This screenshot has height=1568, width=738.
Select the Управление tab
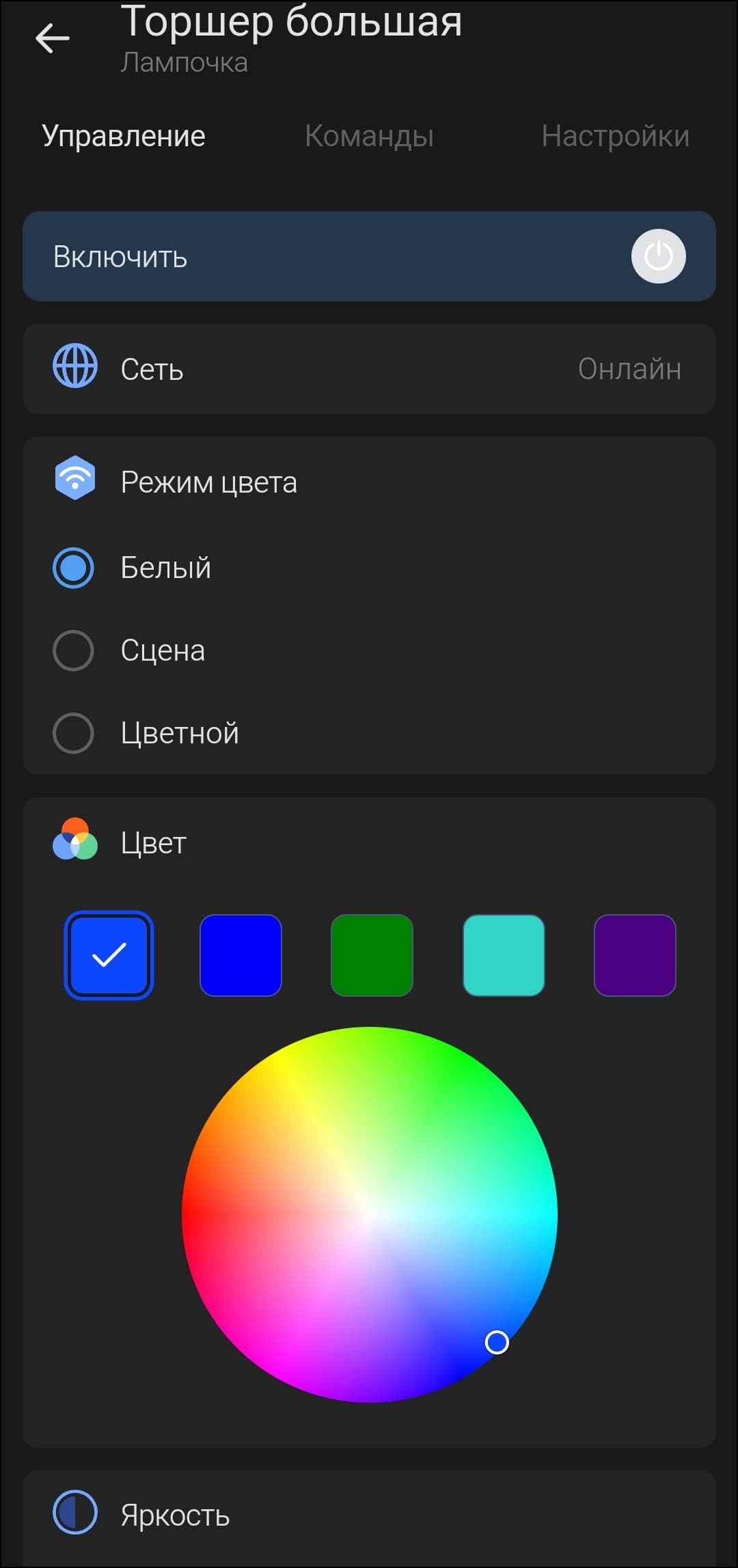point(124,136)
